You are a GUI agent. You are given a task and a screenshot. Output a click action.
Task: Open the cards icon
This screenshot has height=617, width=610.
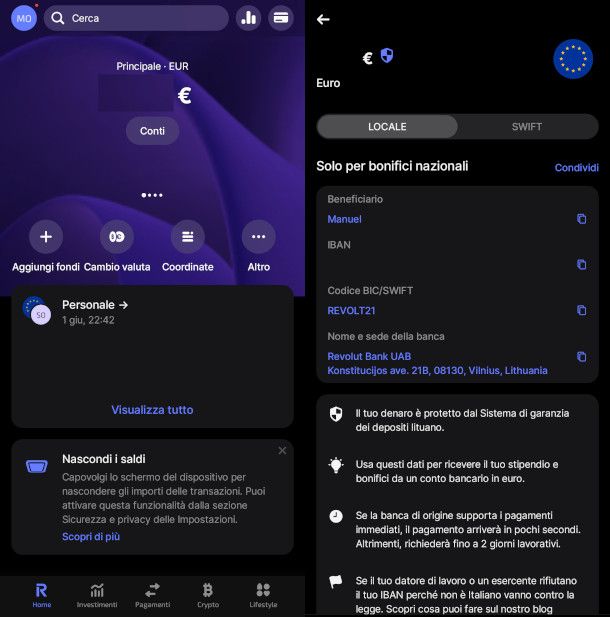[281, 18]
